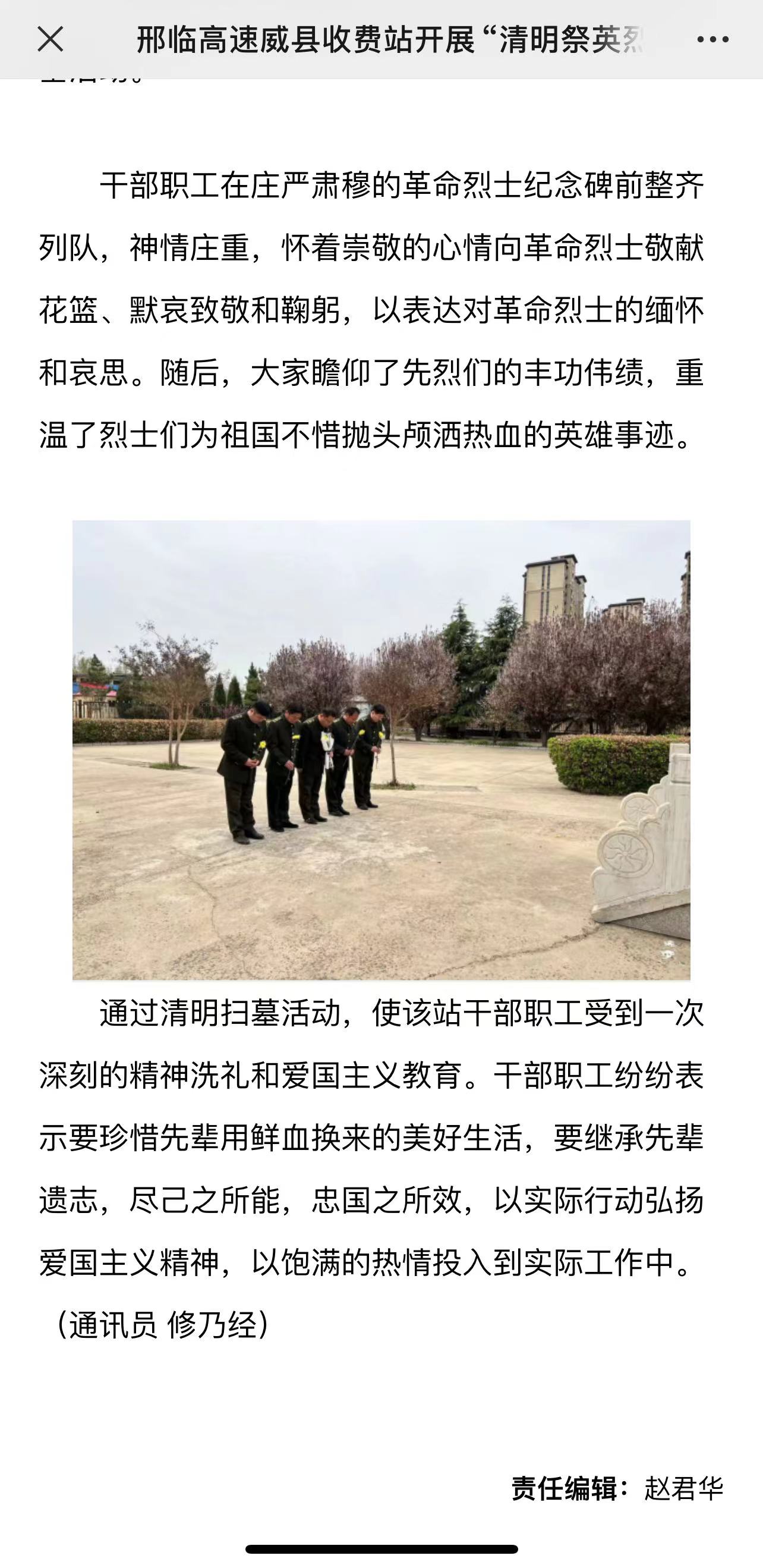Open the three-dot more options menu

coord(712,40)
